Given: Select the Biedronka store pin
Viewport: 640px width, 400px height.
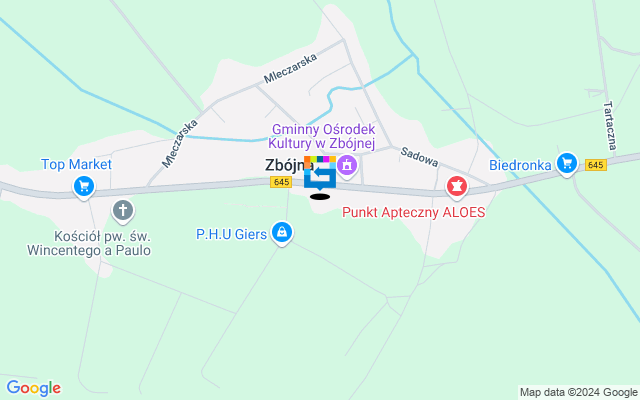Looking at the screenshot, I should (567, 163).
